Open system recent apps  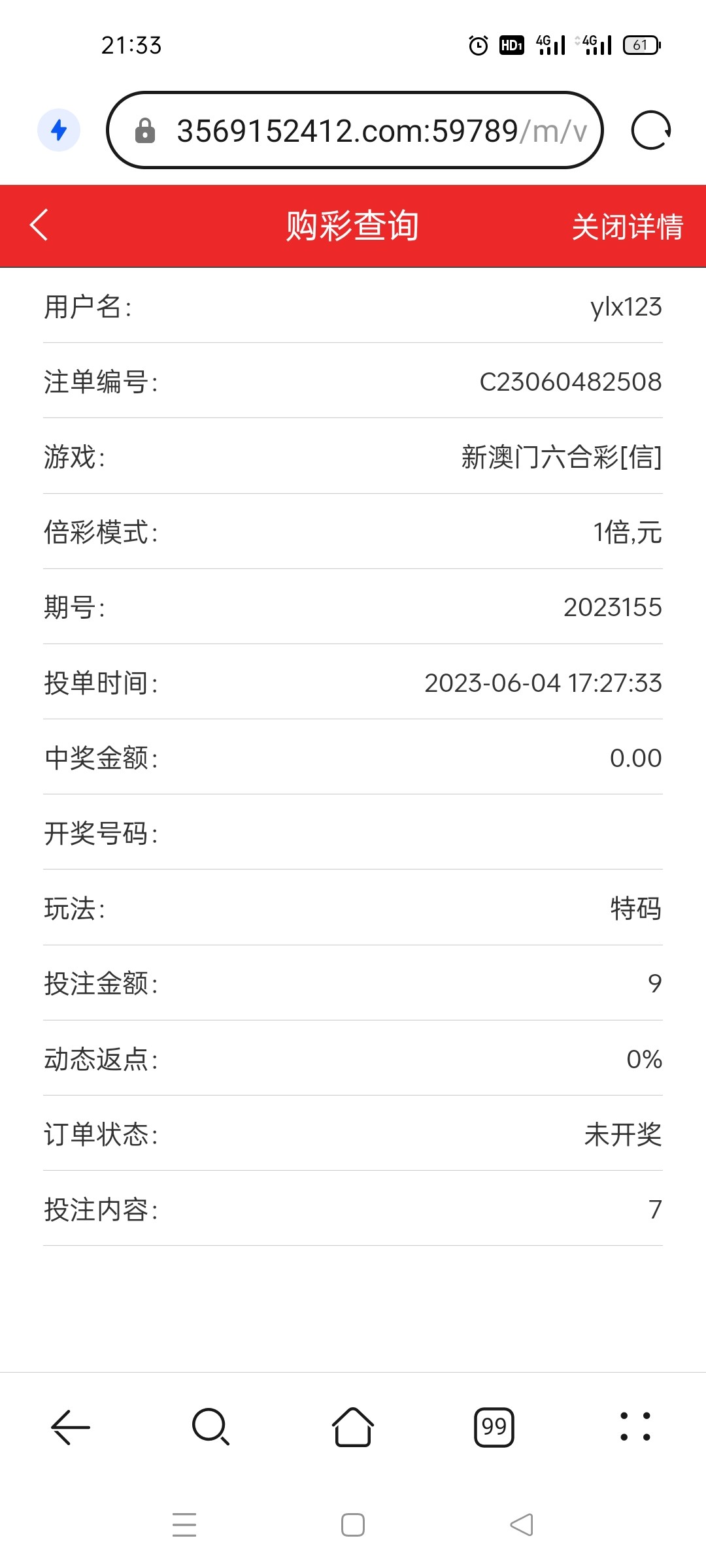point(184,1525)
